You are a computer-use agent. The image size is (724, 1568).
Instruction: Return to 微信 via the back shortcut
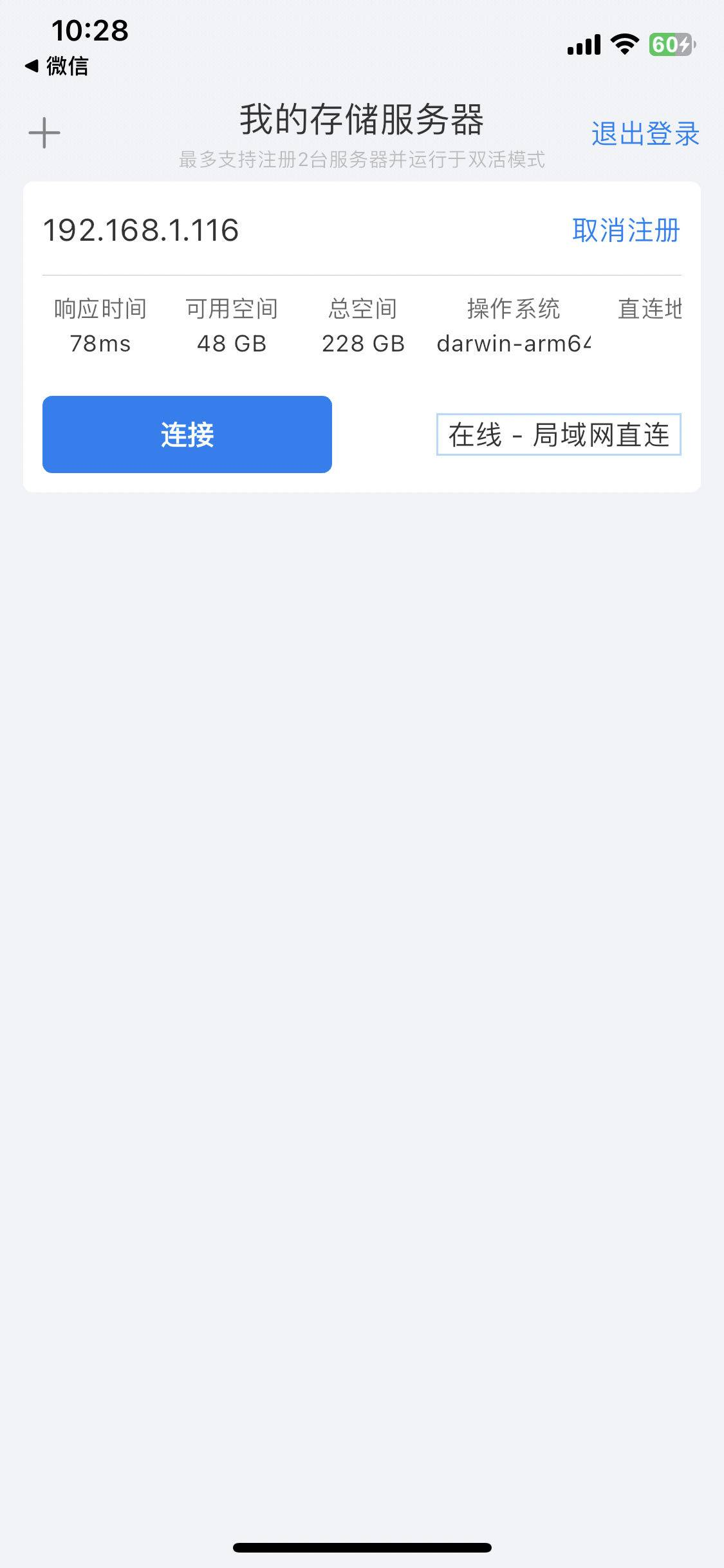57,66
